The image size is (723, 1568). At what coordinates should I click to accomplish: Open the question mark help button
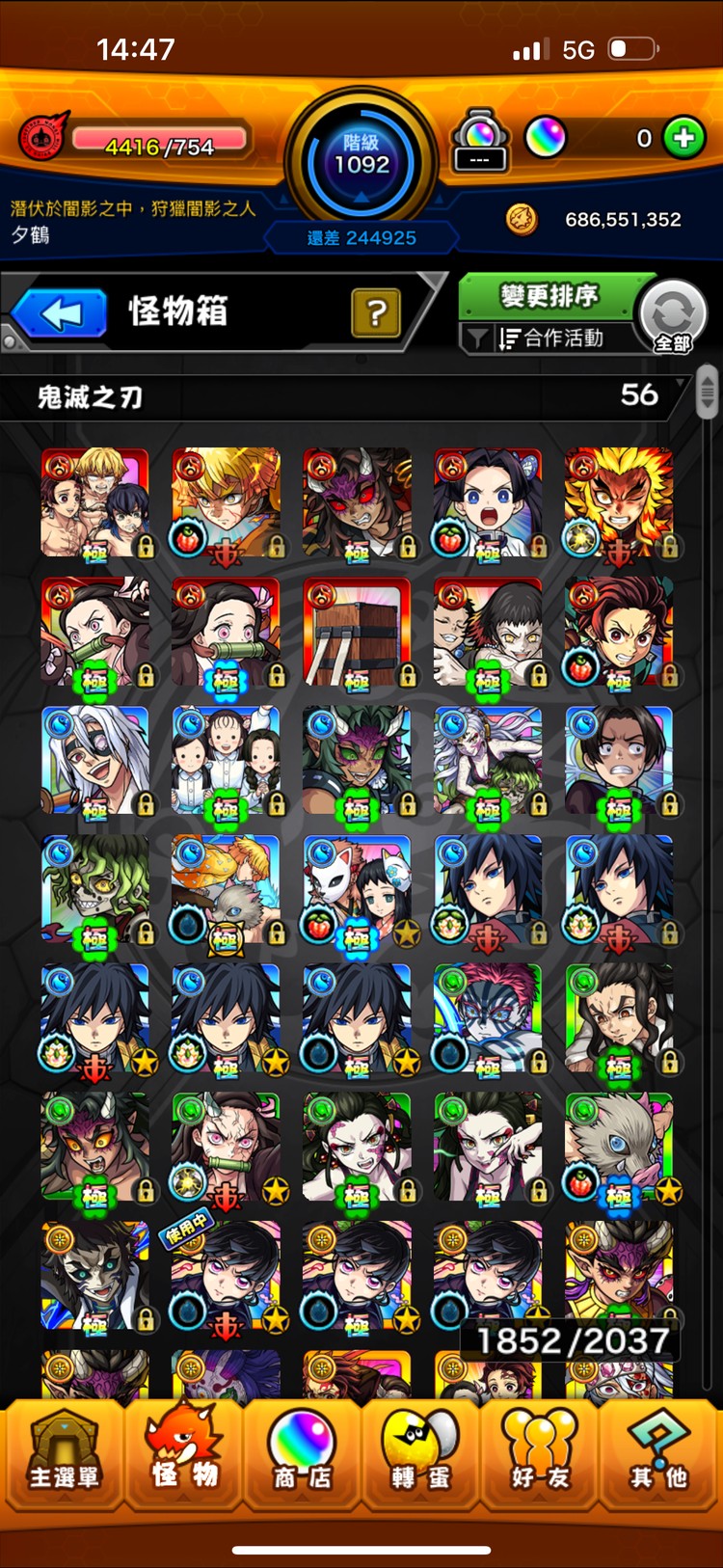pos(376,312)
